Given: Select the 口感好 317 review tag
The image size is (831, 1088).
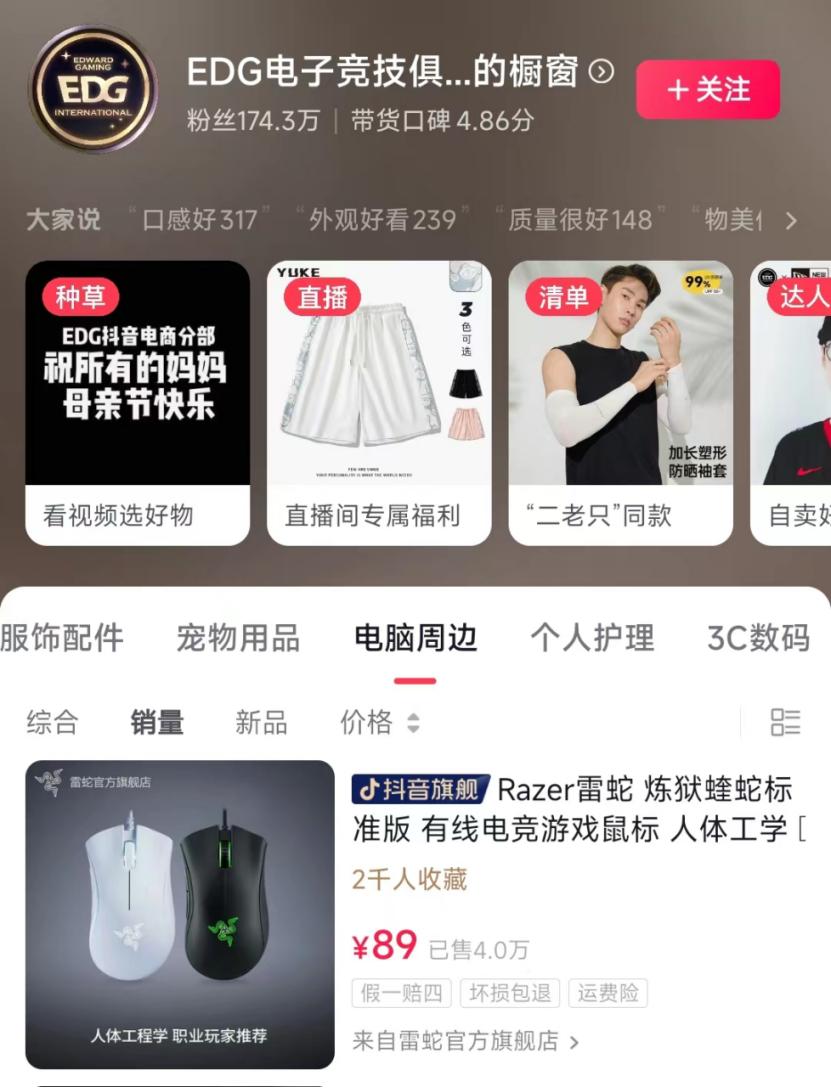Looking at the screenshot, I should [200, 220].
